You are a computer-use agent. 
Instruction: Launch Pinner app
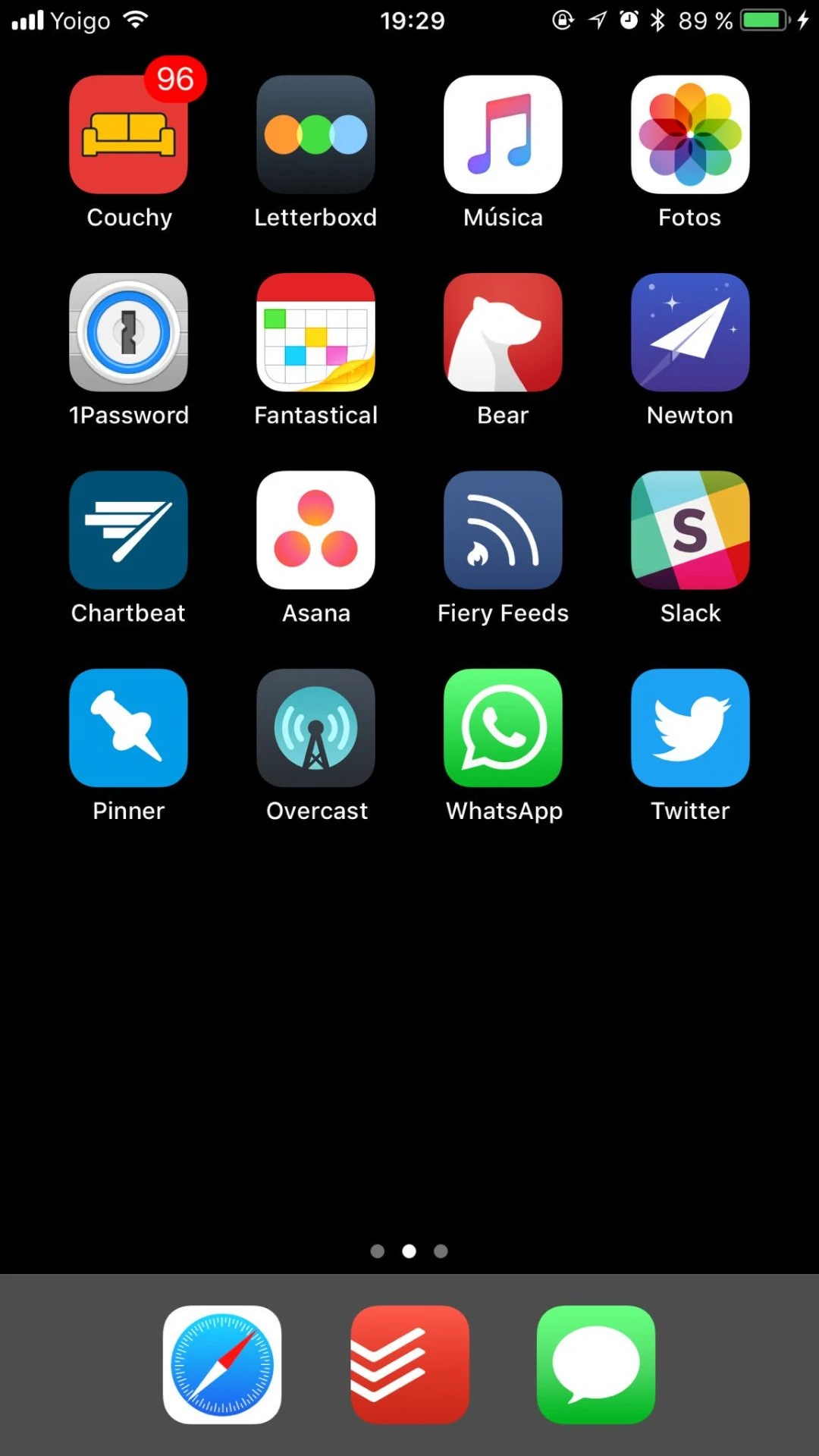[x=128, y=729]
